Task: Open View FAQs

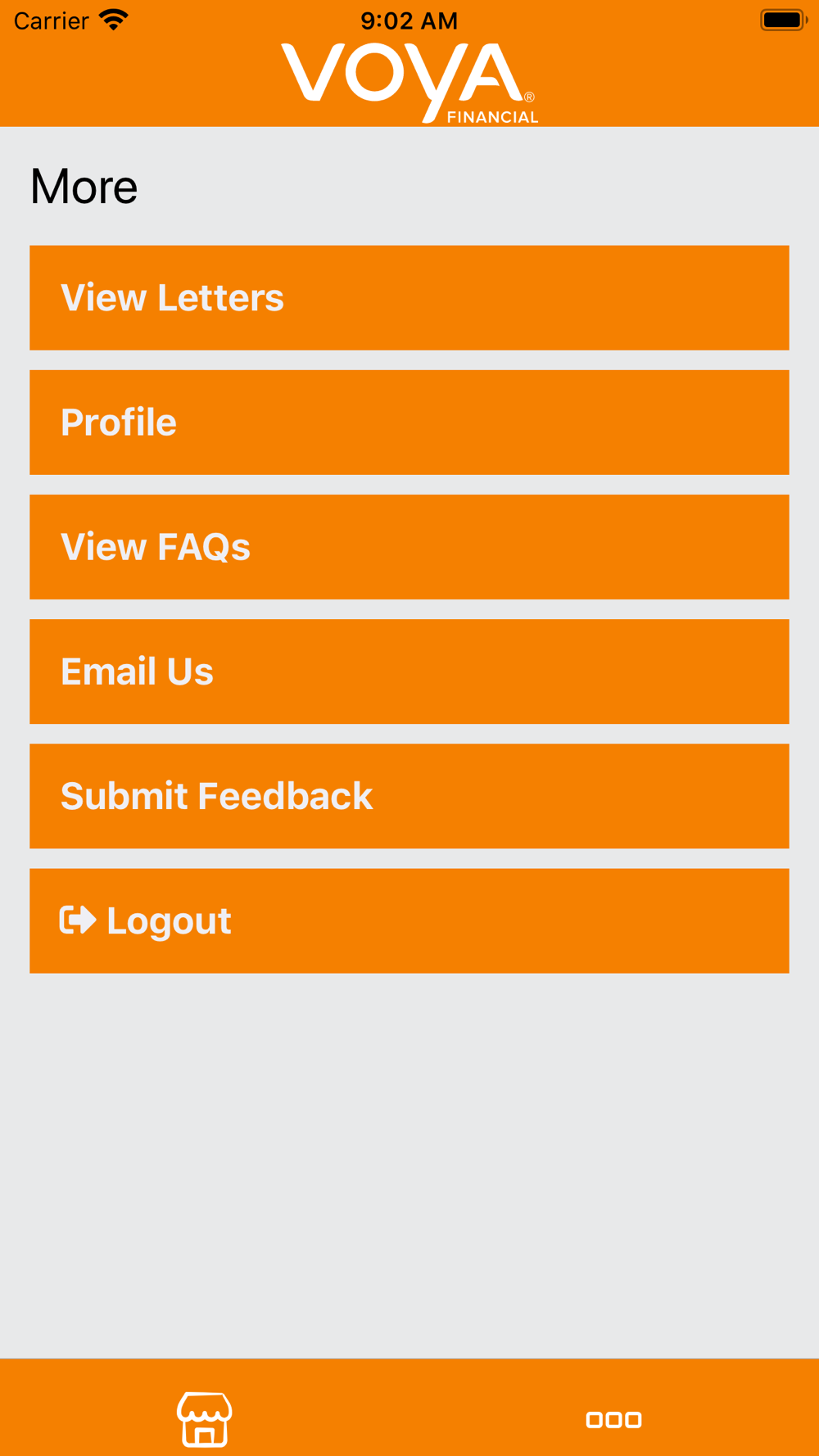Action: click(x=409, y=546)
